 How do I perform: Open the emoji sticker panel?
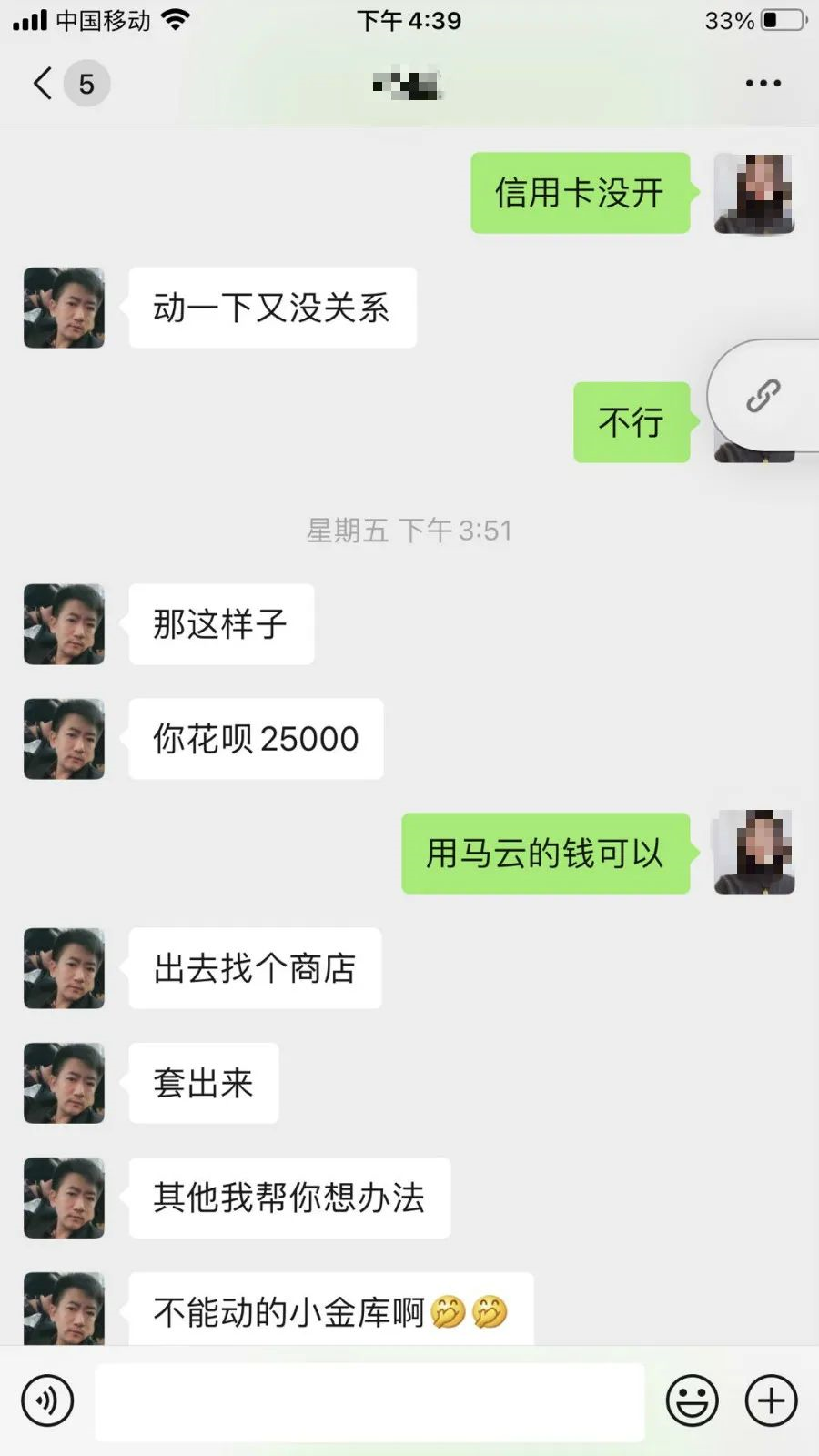(x=692, y=1400)
